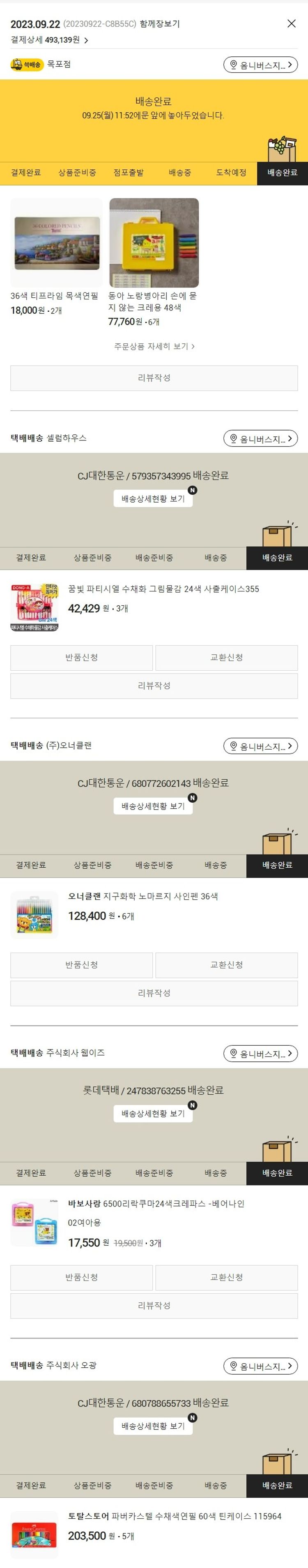Screen dimensions: 308x1568
Task: View 배송상세현황 for 셀럼하우스 shipment
Action: click(x=153, y=499)
